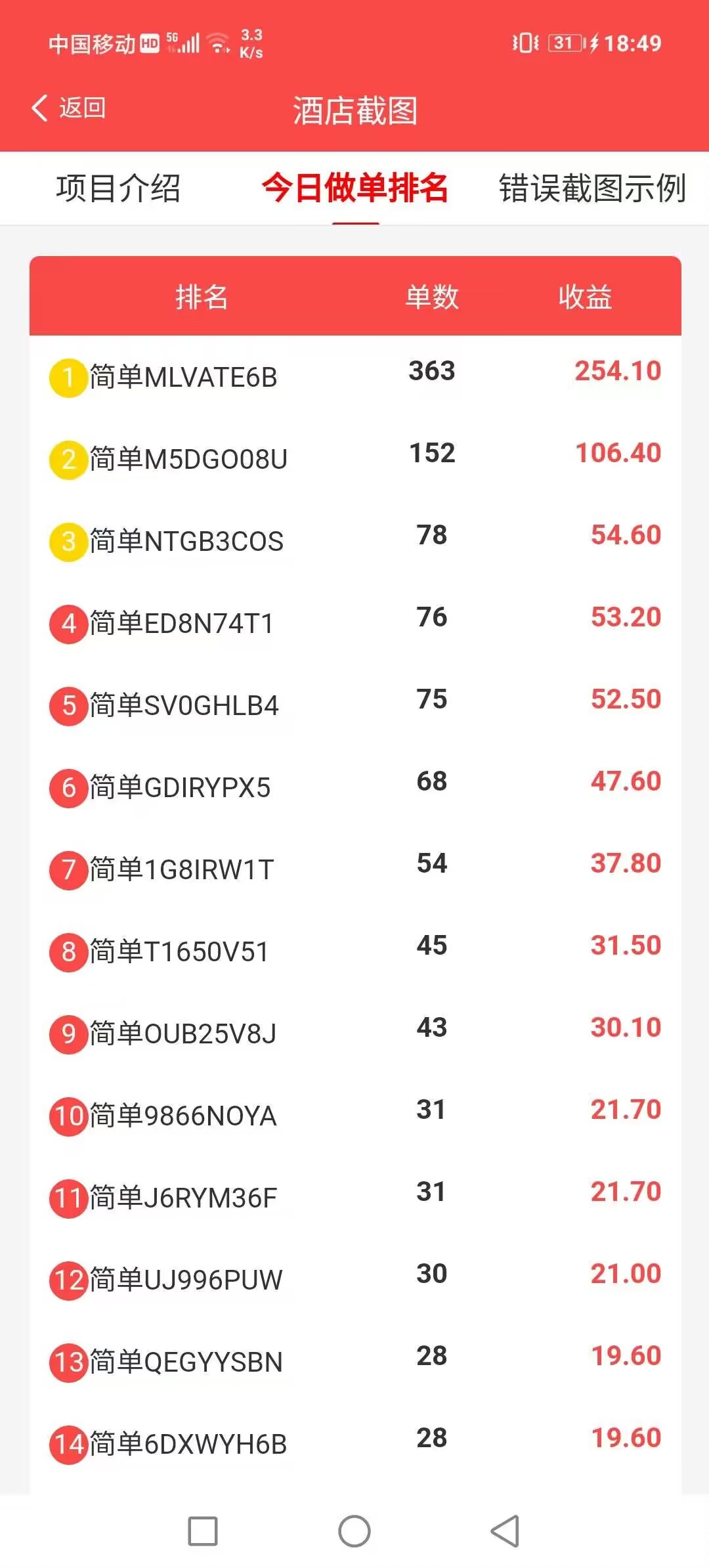Image resolution: width=709 pixels, height=1568 pixels.
Task: Open the 错误截图示例 tab
Action: click(x=592, y=188)
